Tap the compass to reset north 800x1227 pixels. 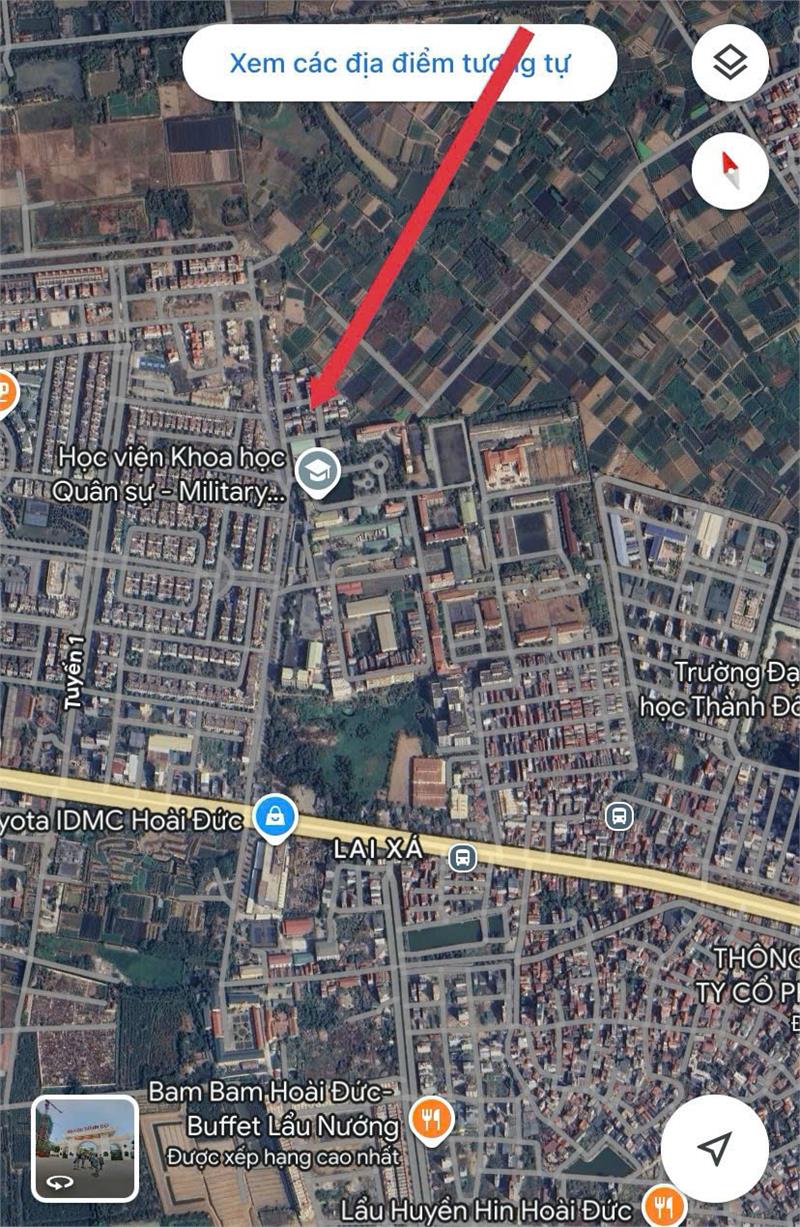pos(730,171)
